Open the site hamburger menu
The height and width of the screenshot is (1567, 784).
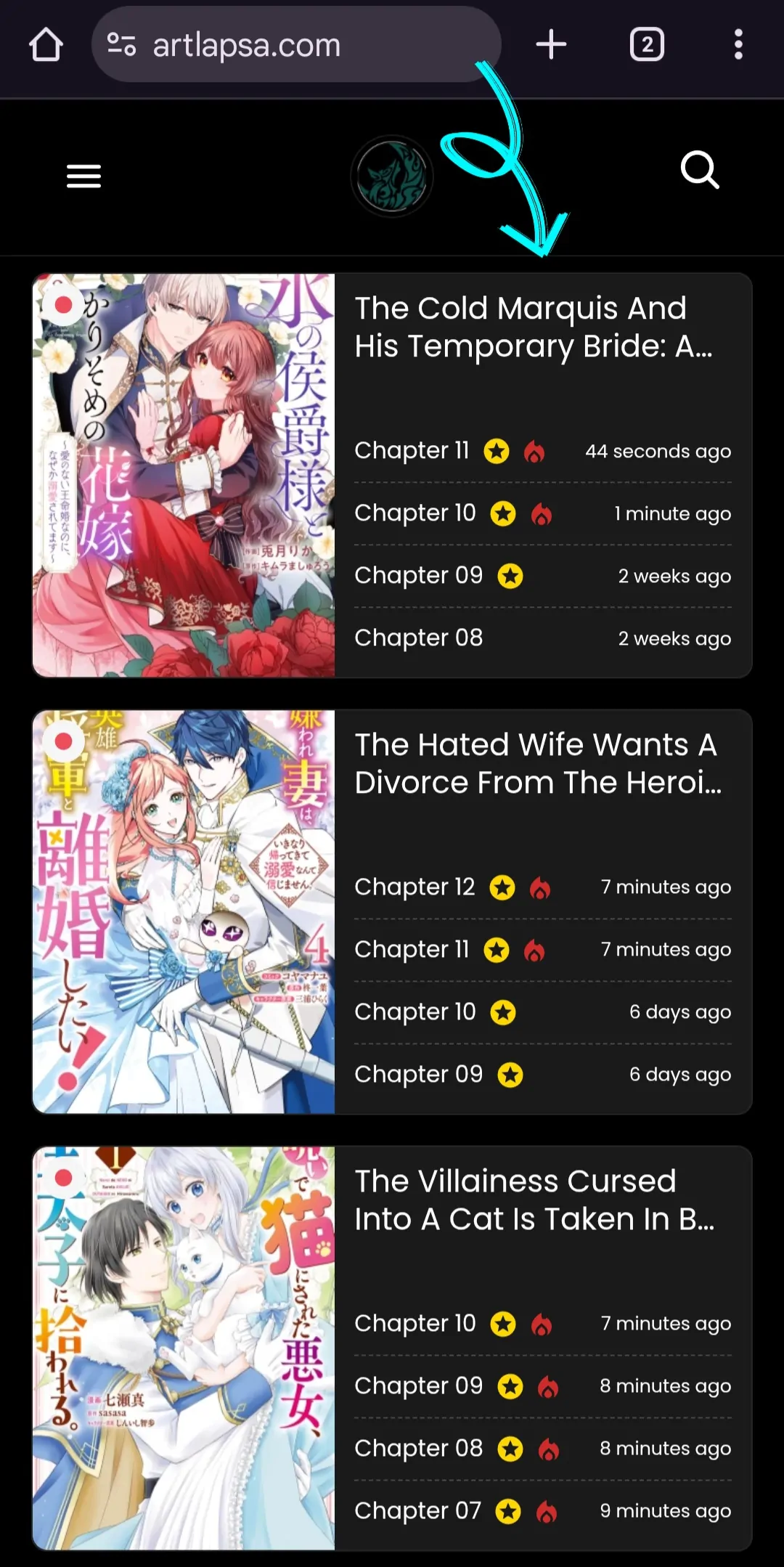[83, 176]
